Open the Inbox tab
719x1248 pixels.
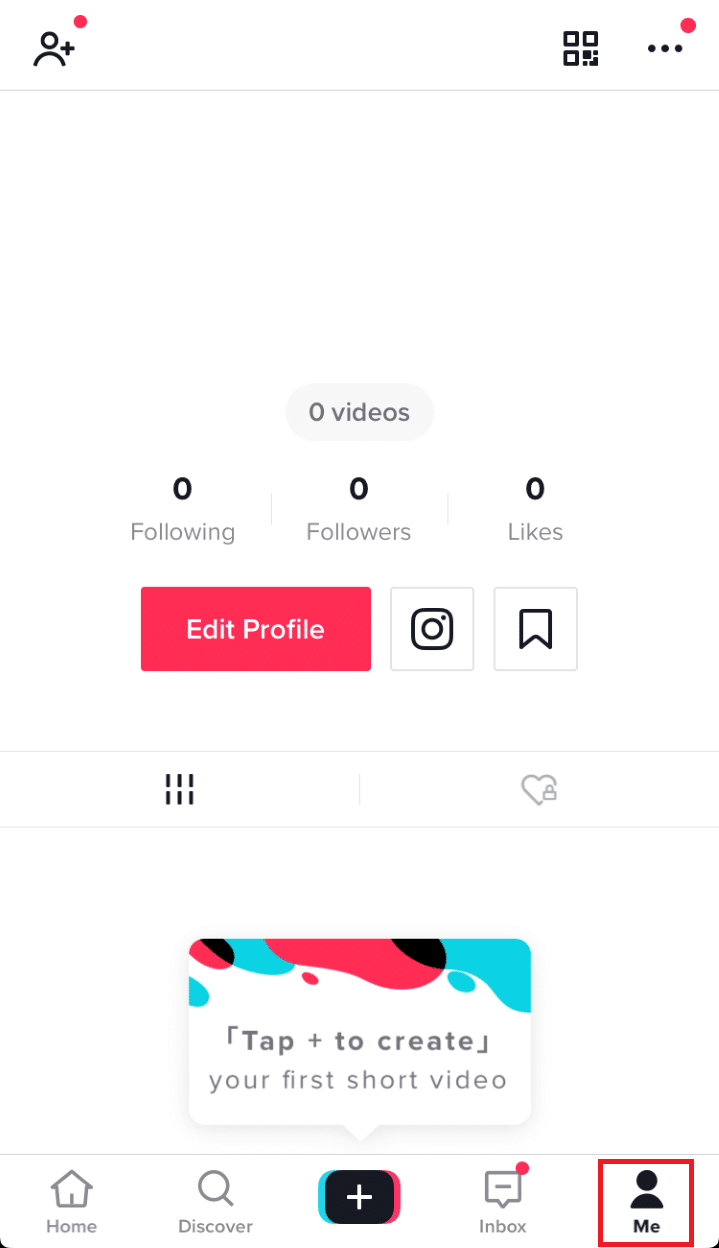pyautogui.click(x=502, y=1202)
